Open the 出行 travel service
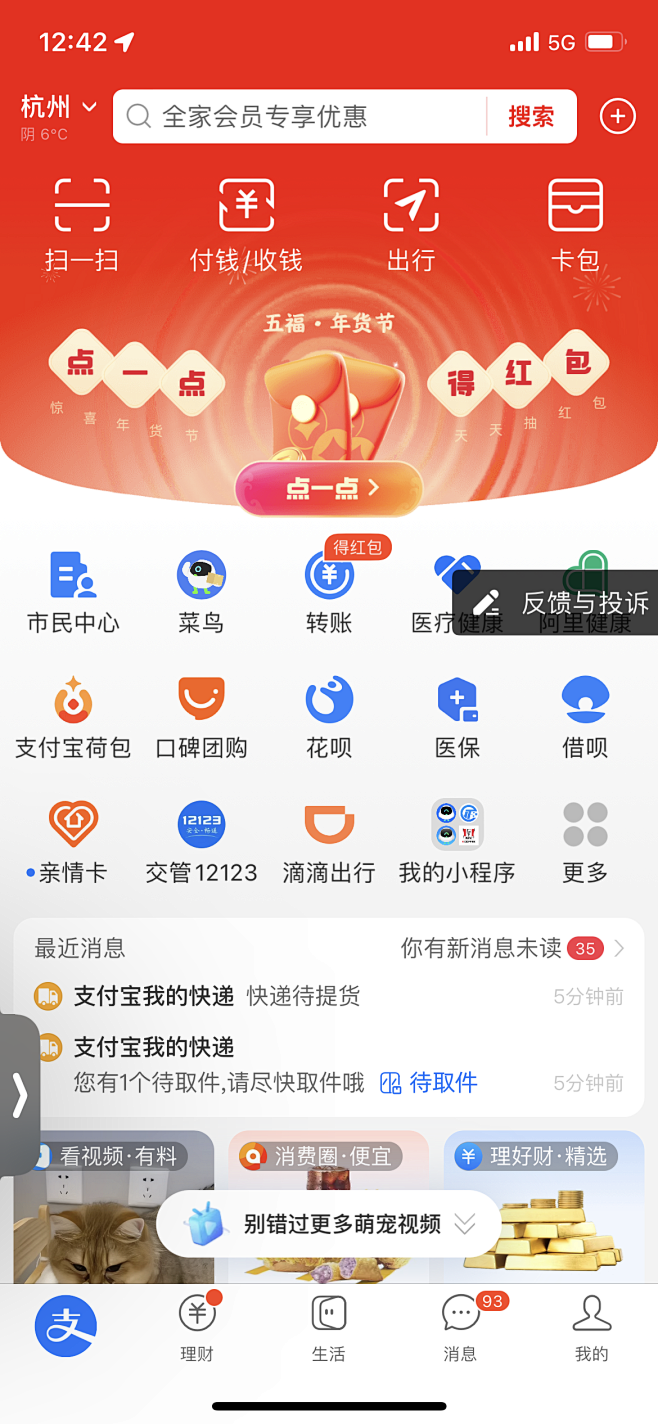 pos(411,225)
